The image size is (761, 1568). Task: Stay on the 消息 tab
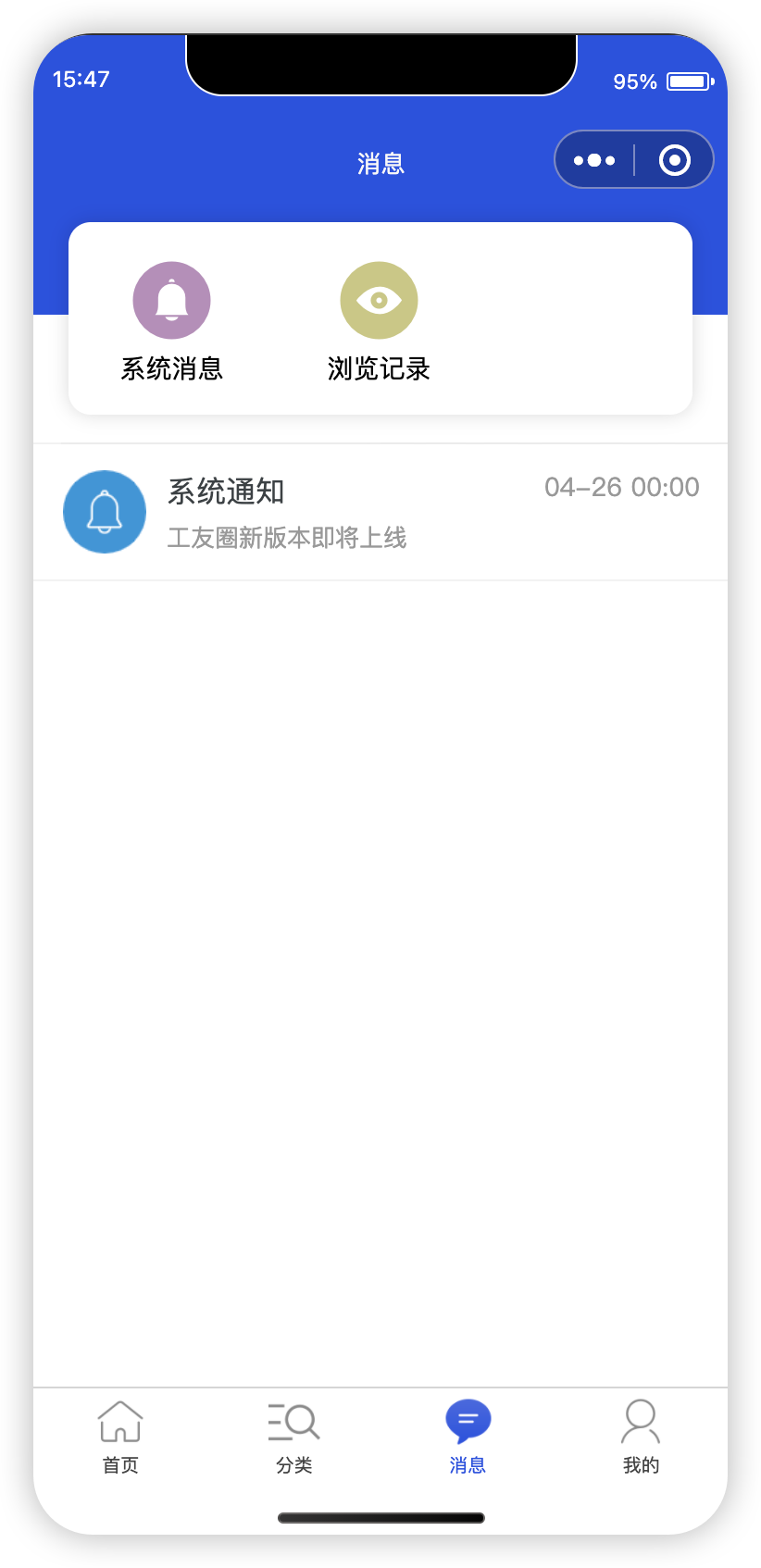[468, 1435]
